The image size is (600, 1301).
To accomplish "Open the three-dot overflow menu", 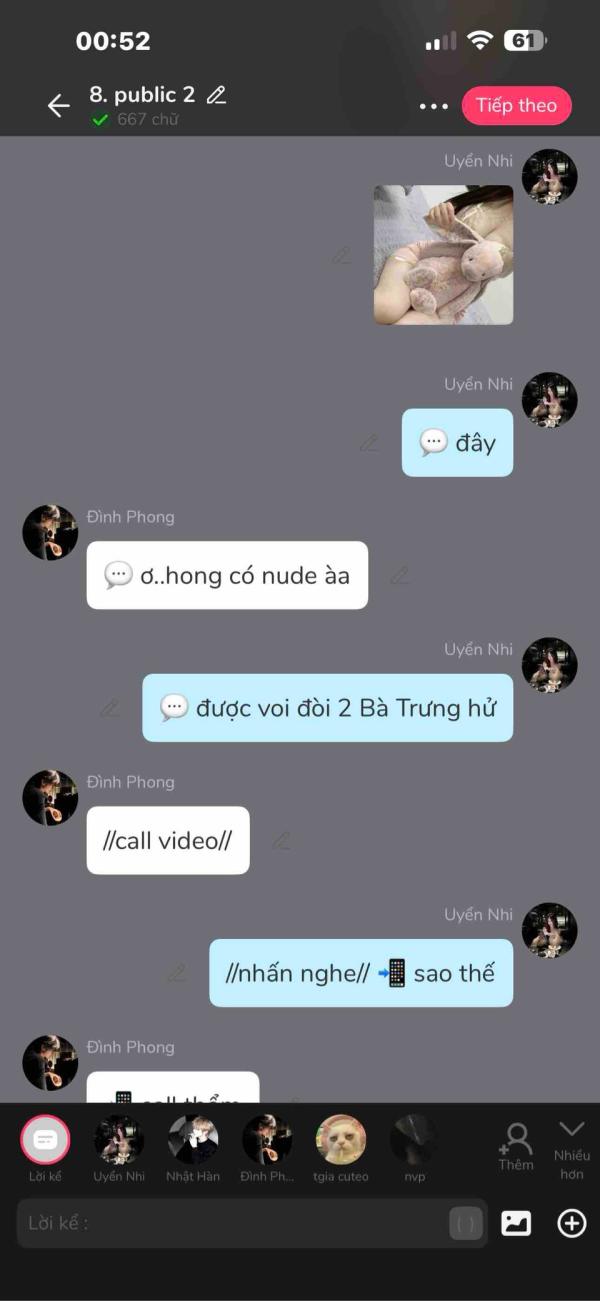I will point(433,106).
